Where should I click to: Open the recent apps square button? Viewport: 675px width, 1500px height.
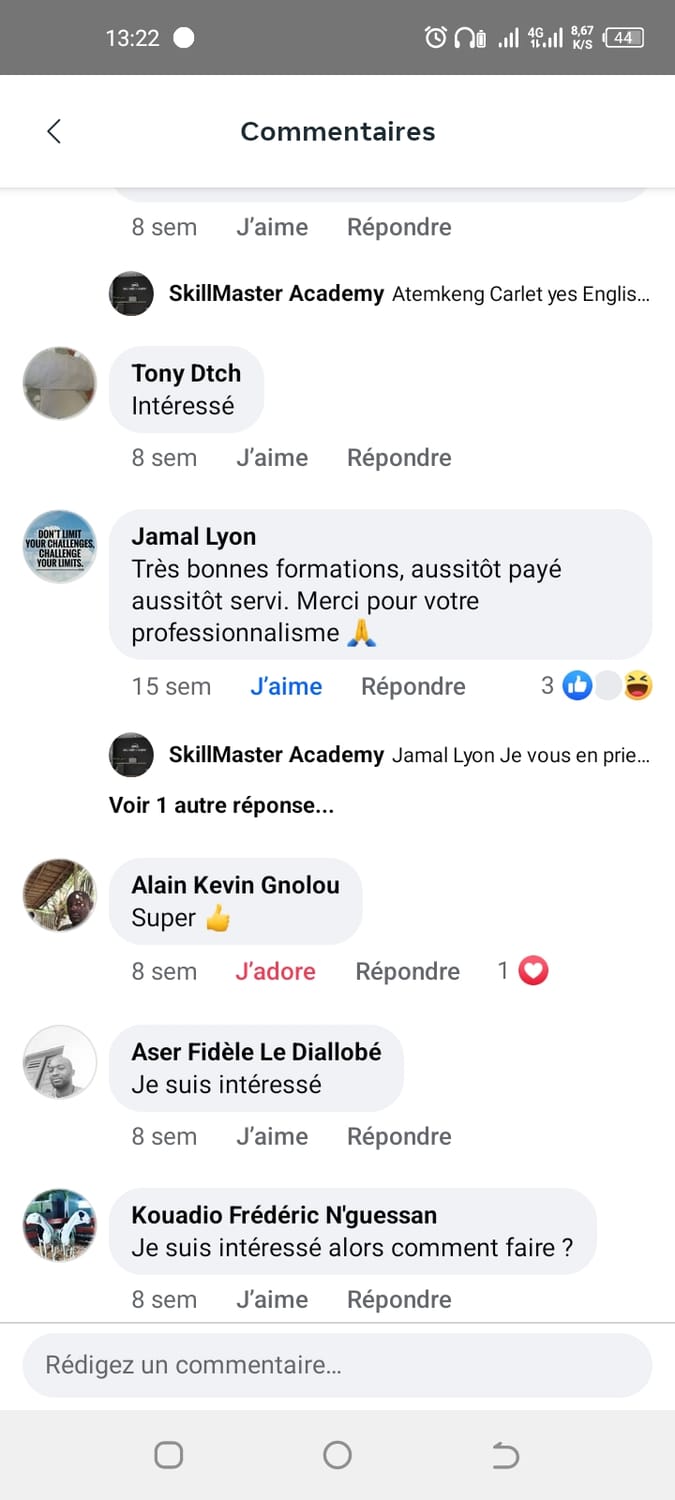(169, 1455)
